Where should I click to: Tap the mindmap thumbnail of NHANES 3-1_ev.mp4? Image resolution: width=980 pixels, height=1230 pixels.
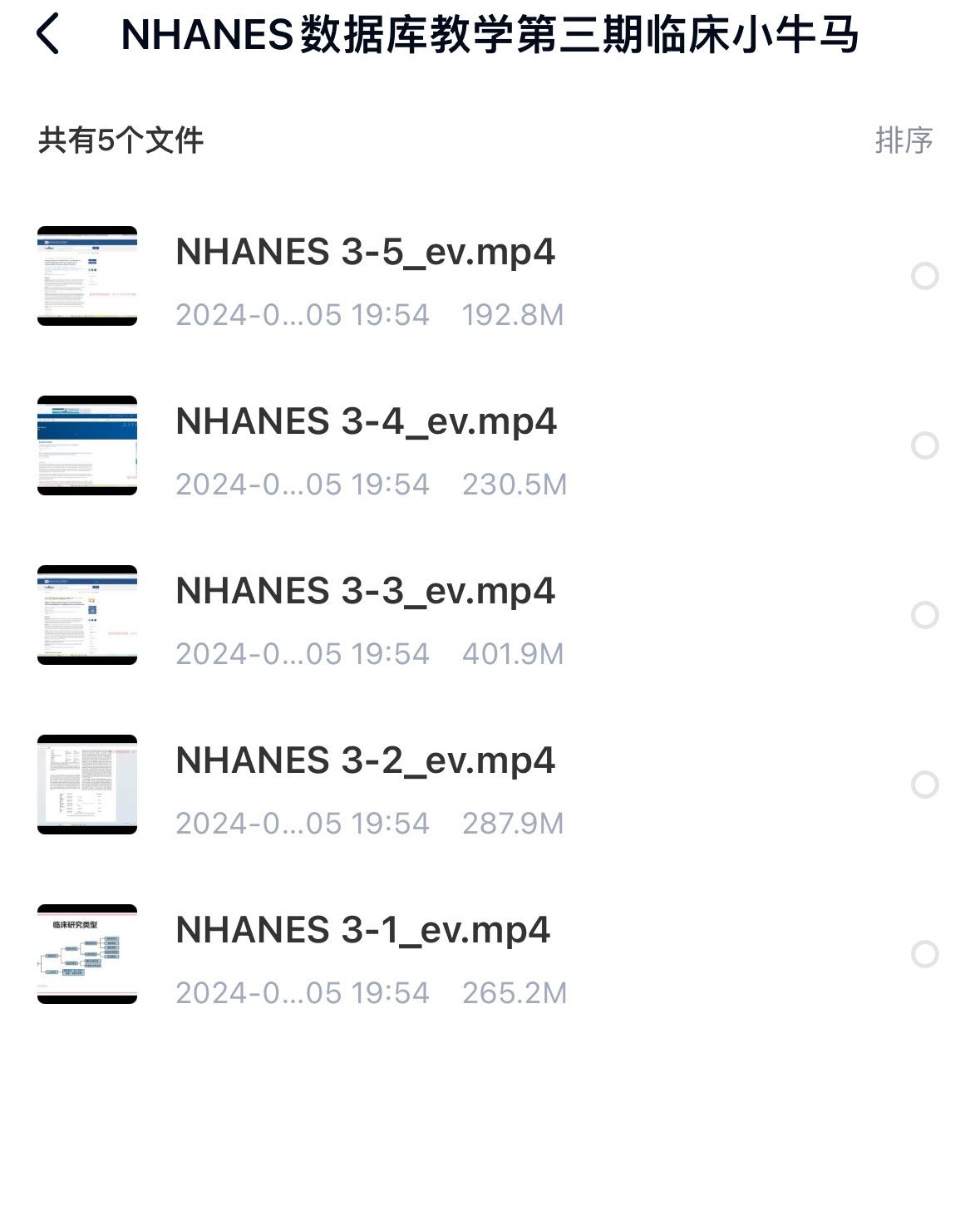[88, 953]
